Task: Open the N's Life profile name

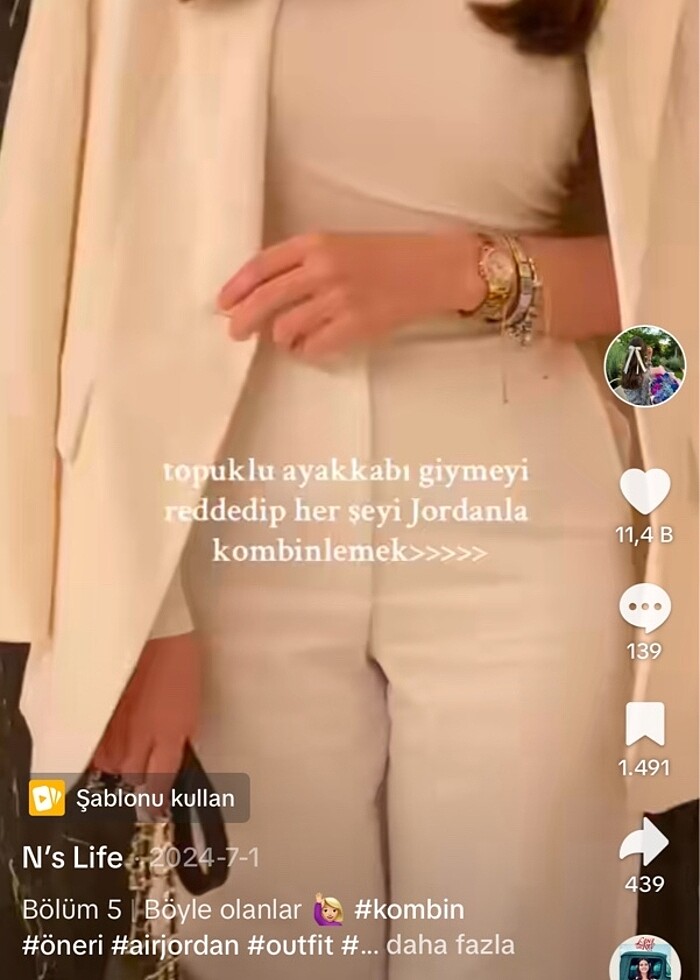Action: point(73,857)
